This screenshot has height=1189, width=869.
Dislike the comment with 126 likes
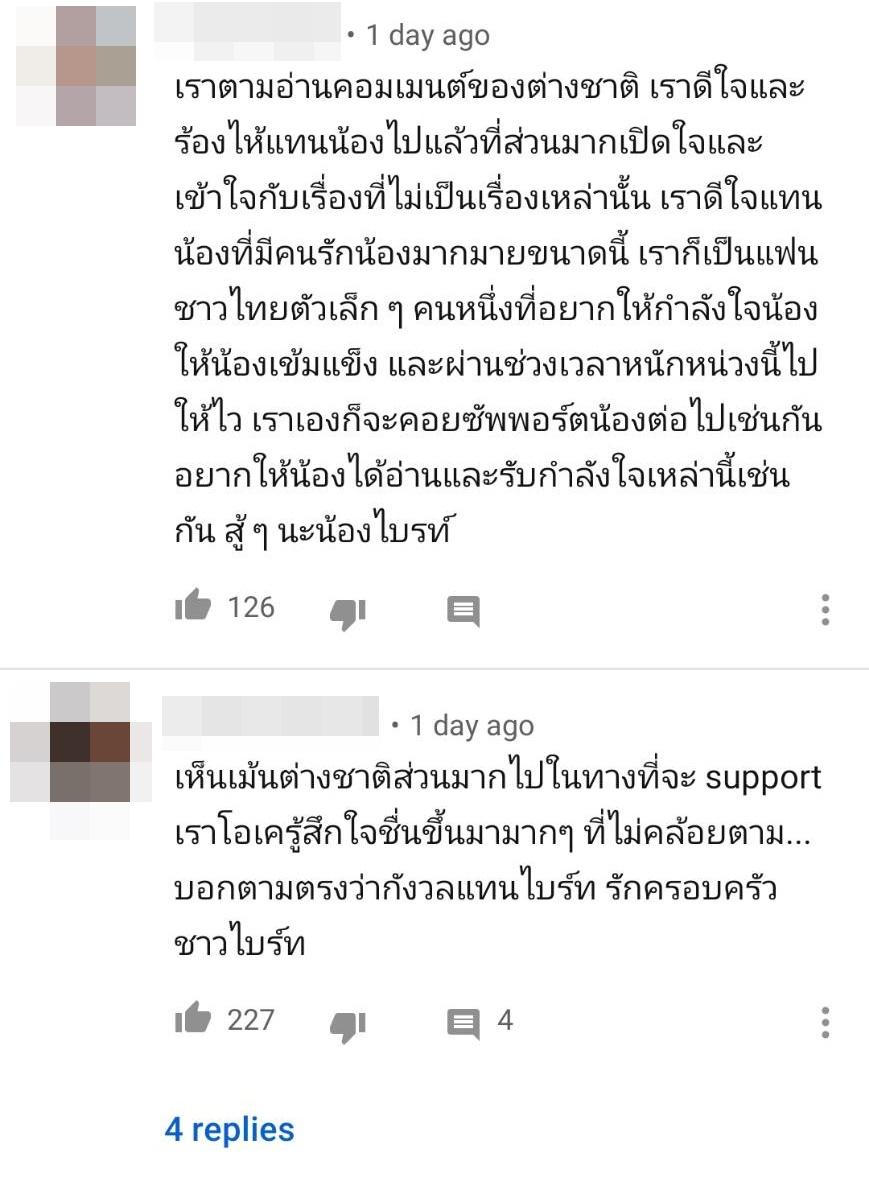[x=349, y=610]
